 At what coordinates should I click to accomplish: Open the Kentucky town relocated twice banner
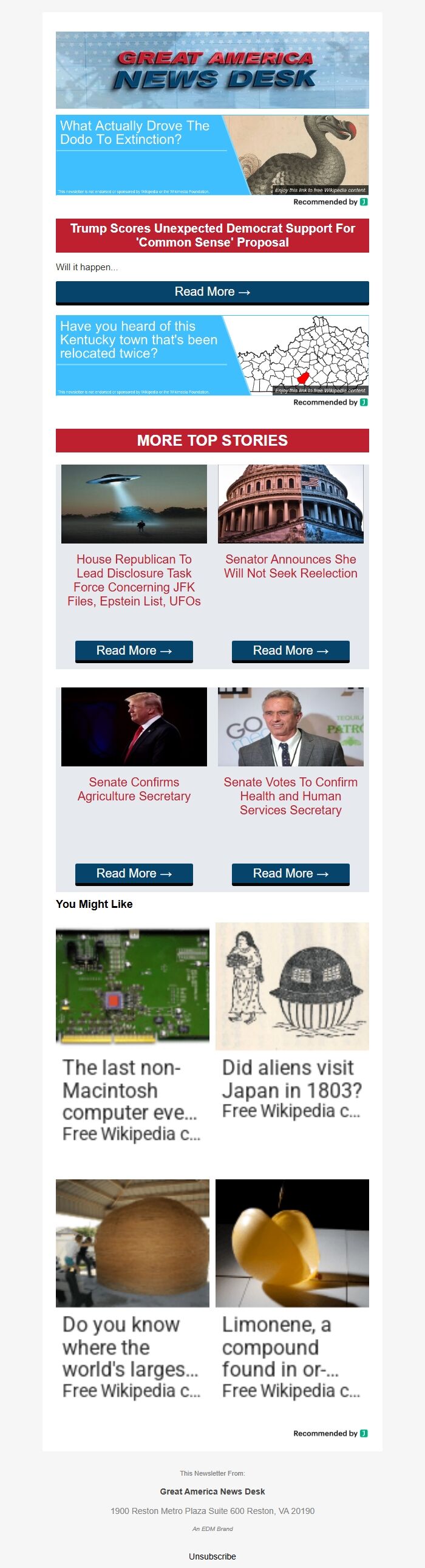212,355
